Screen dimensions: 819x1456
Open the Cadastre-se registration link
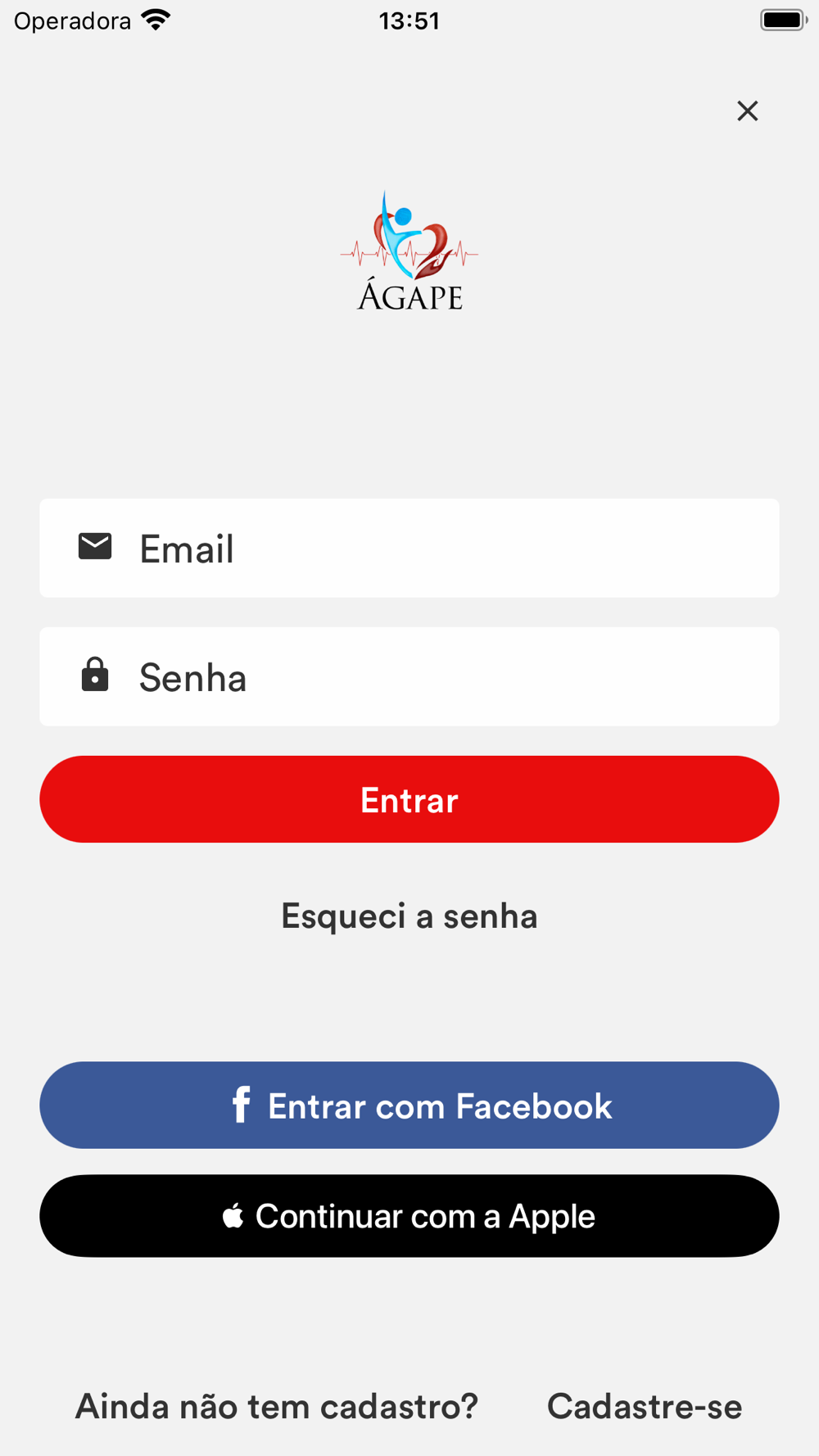(645, 1406)
